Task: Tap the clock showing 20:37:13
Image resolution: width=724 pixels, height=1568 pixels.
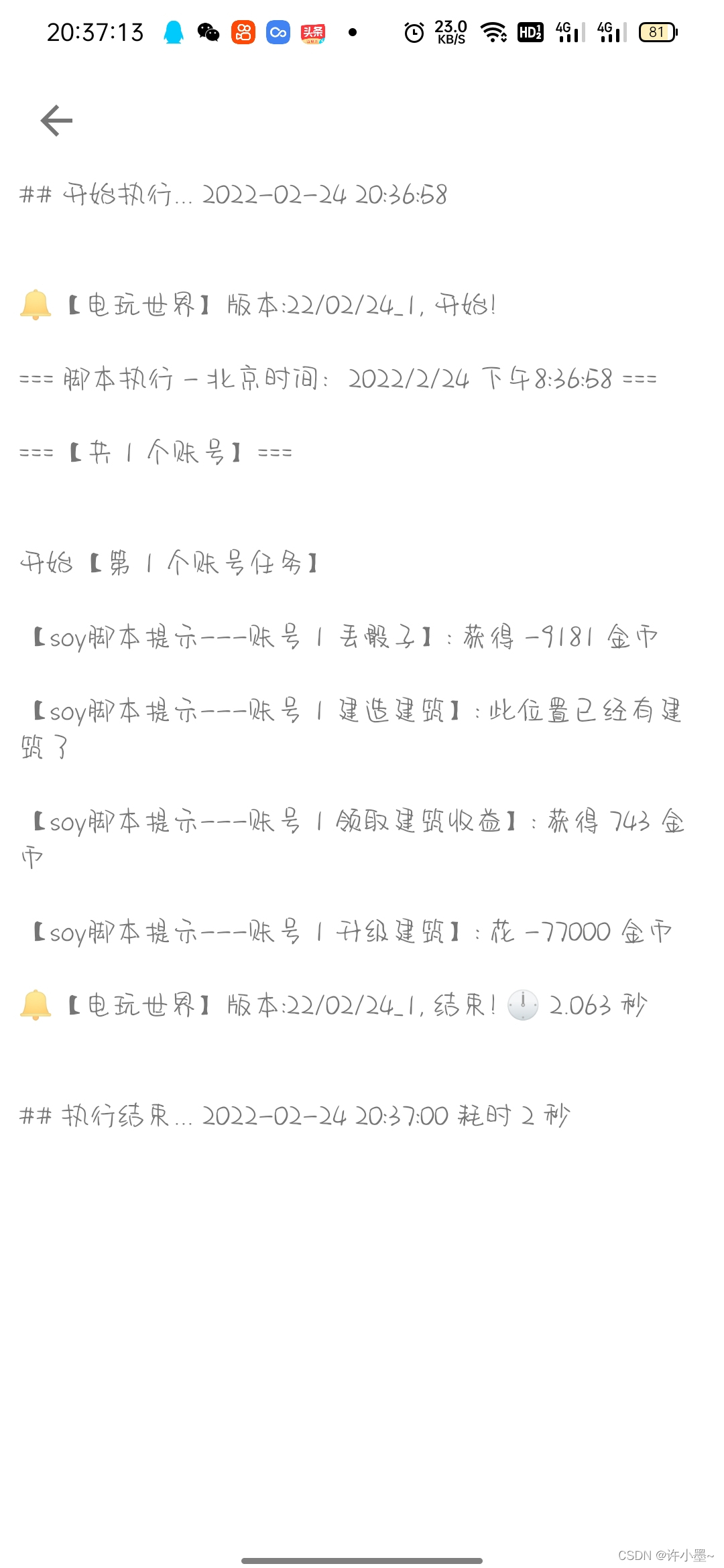Action: coord(95,31)
